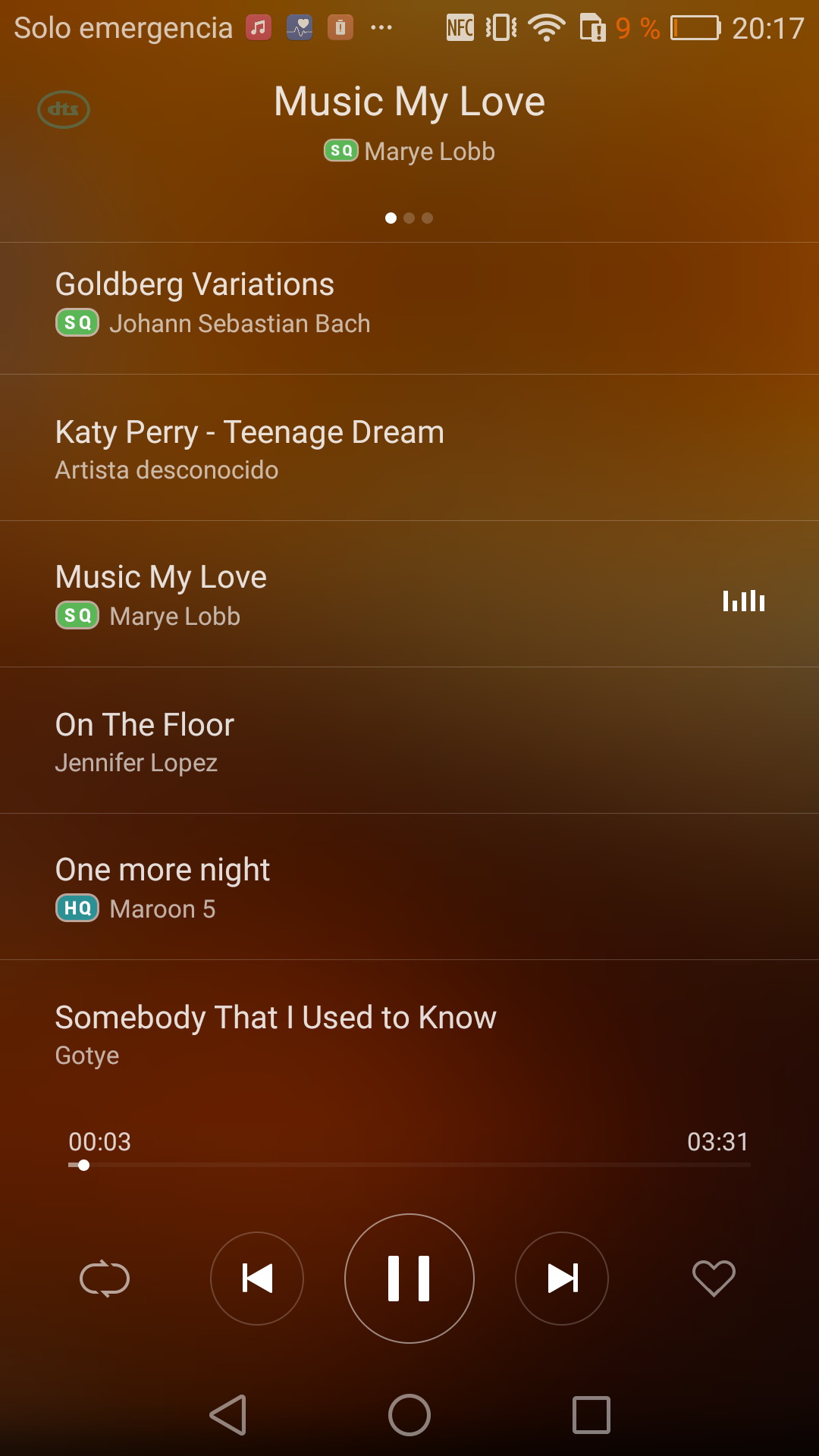Add this song to favorites
Screen dimensions: 819x1456
coord(714,1279)
